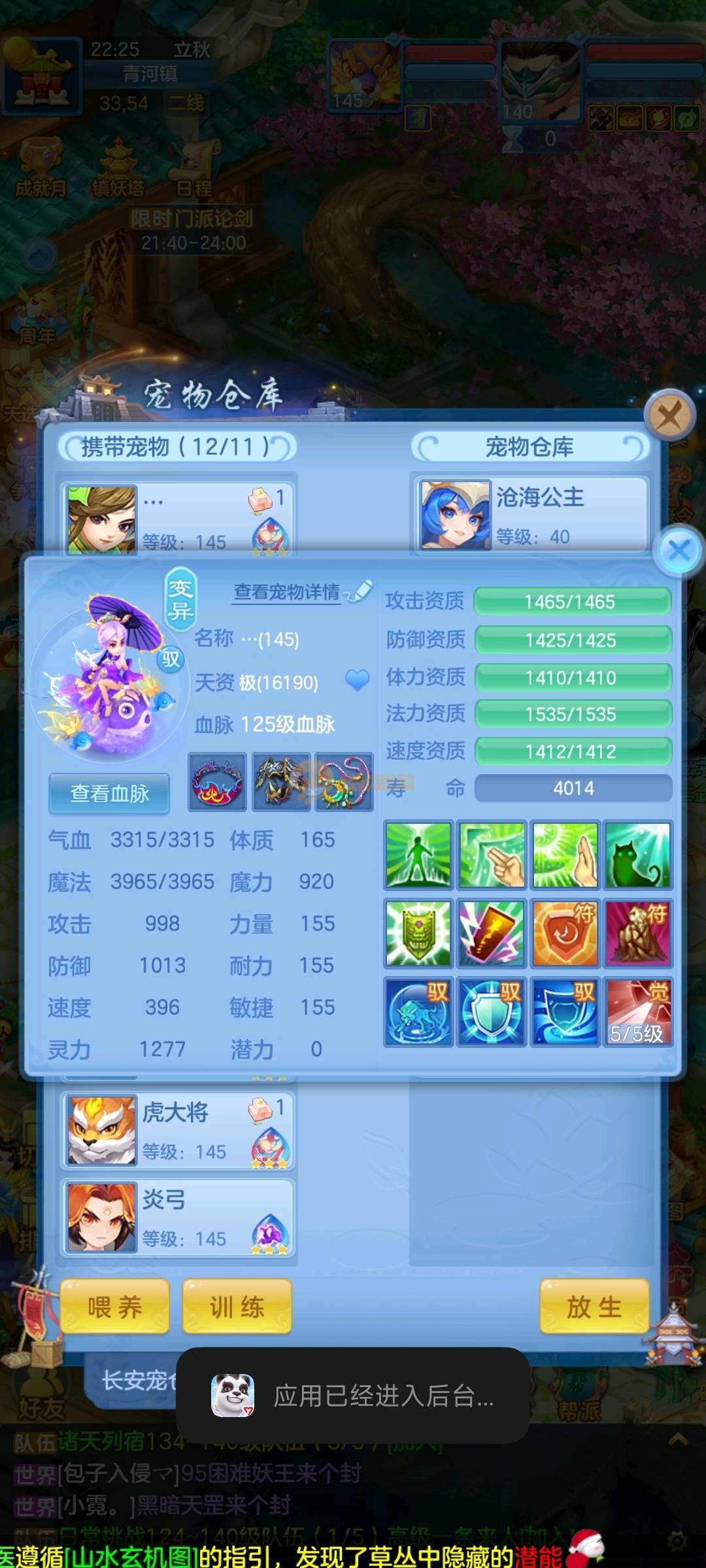View the green cat skill icon

[x=637, y=855]
